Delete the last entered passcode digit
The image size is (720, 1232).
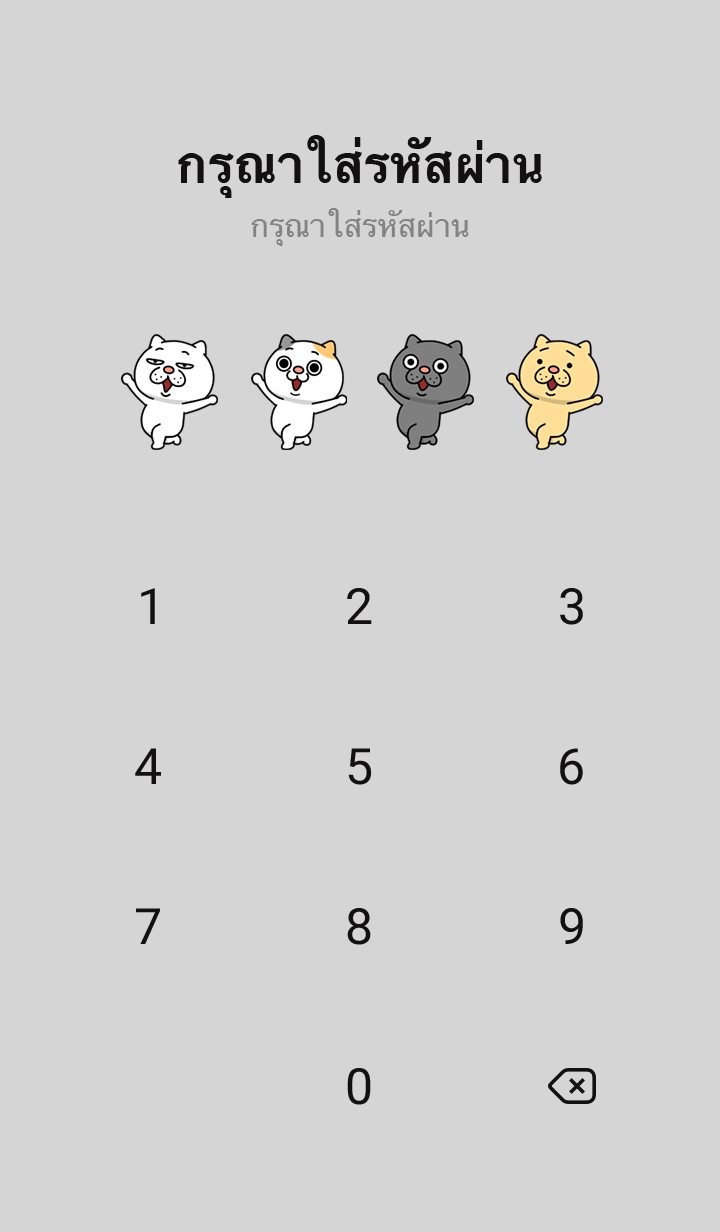pyautogui.click(x=572, y=1086)
